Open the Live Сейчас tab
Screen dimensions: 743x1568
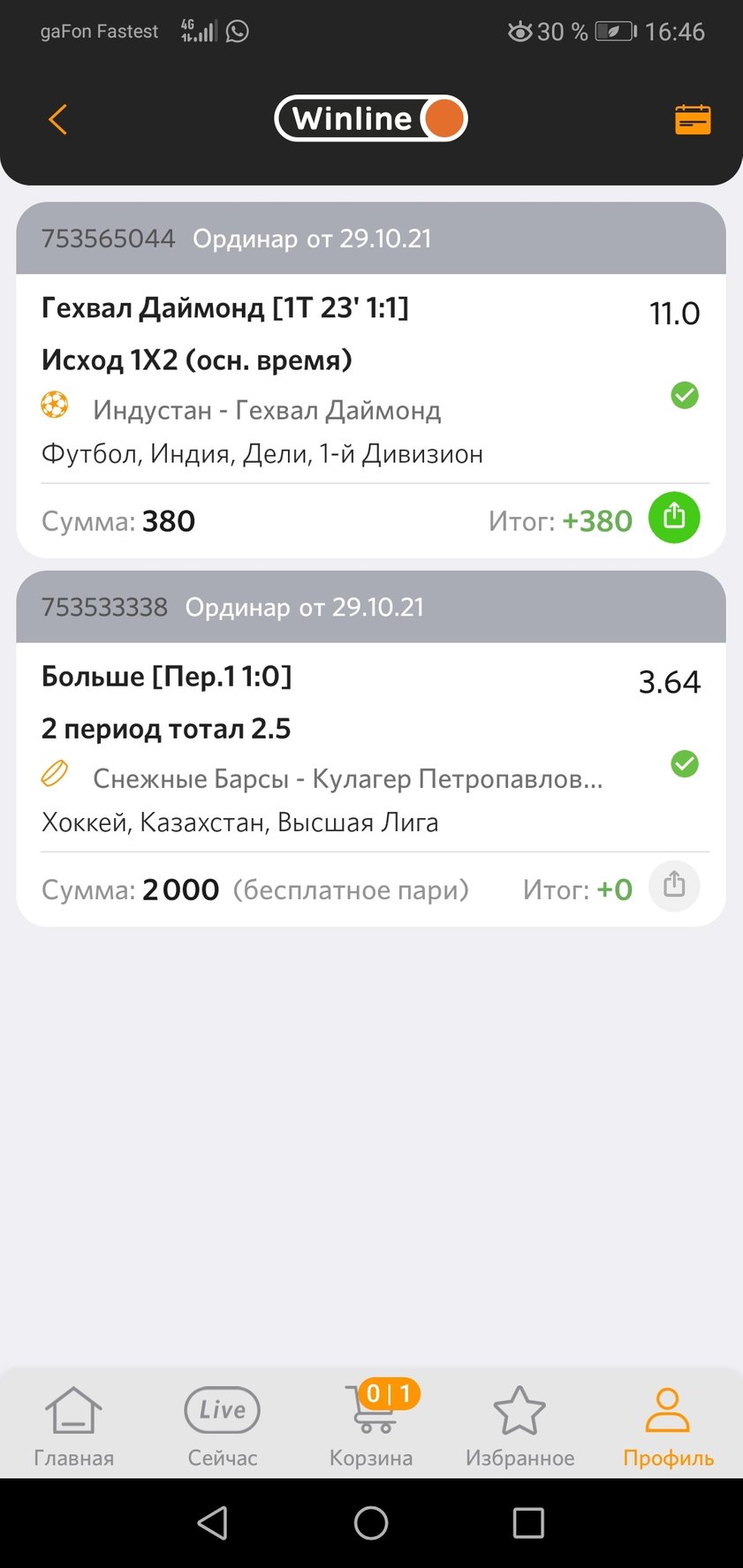pyautogui.click(x=223, y=1426)
